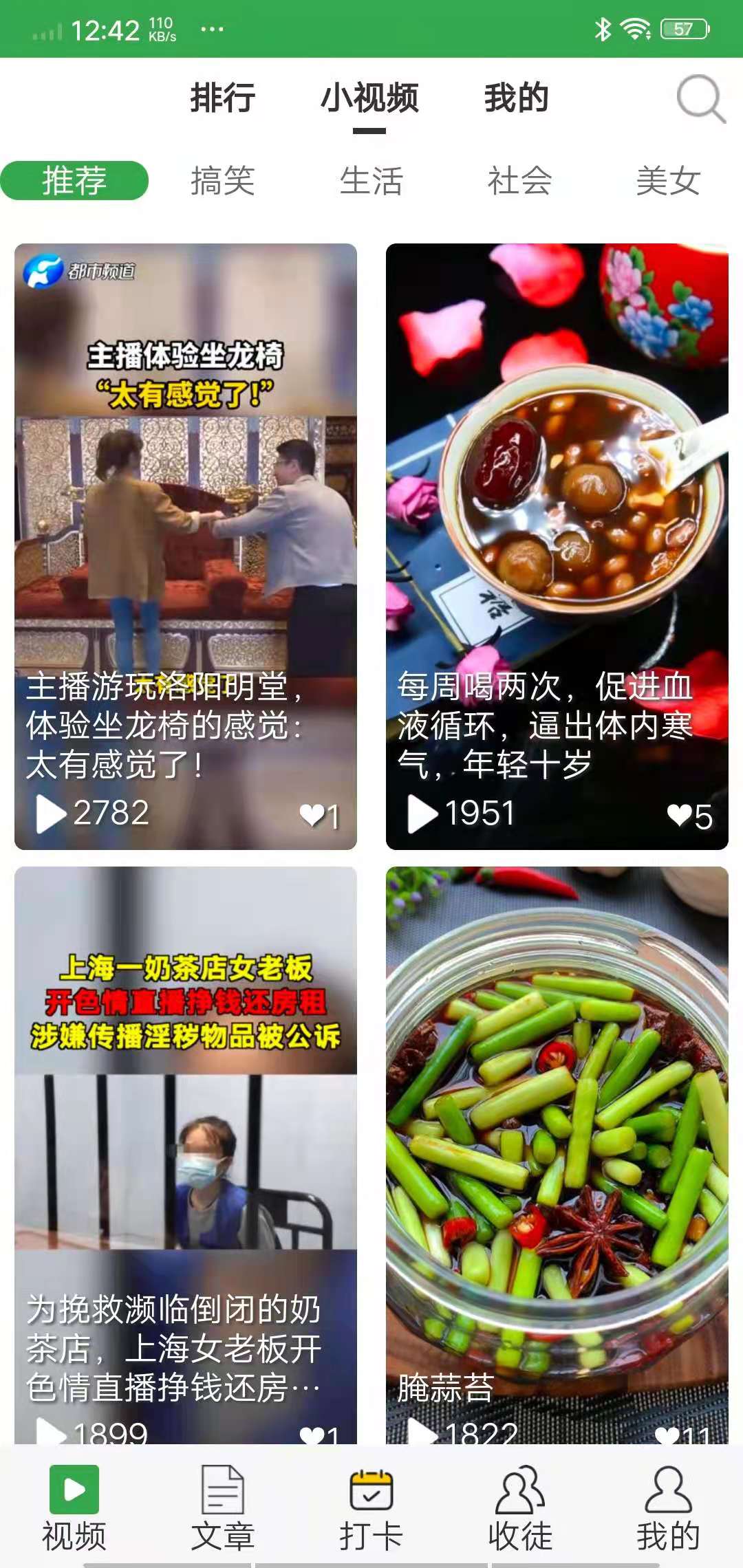Toggle the heart on the dragon chair video

click(312, 815)
